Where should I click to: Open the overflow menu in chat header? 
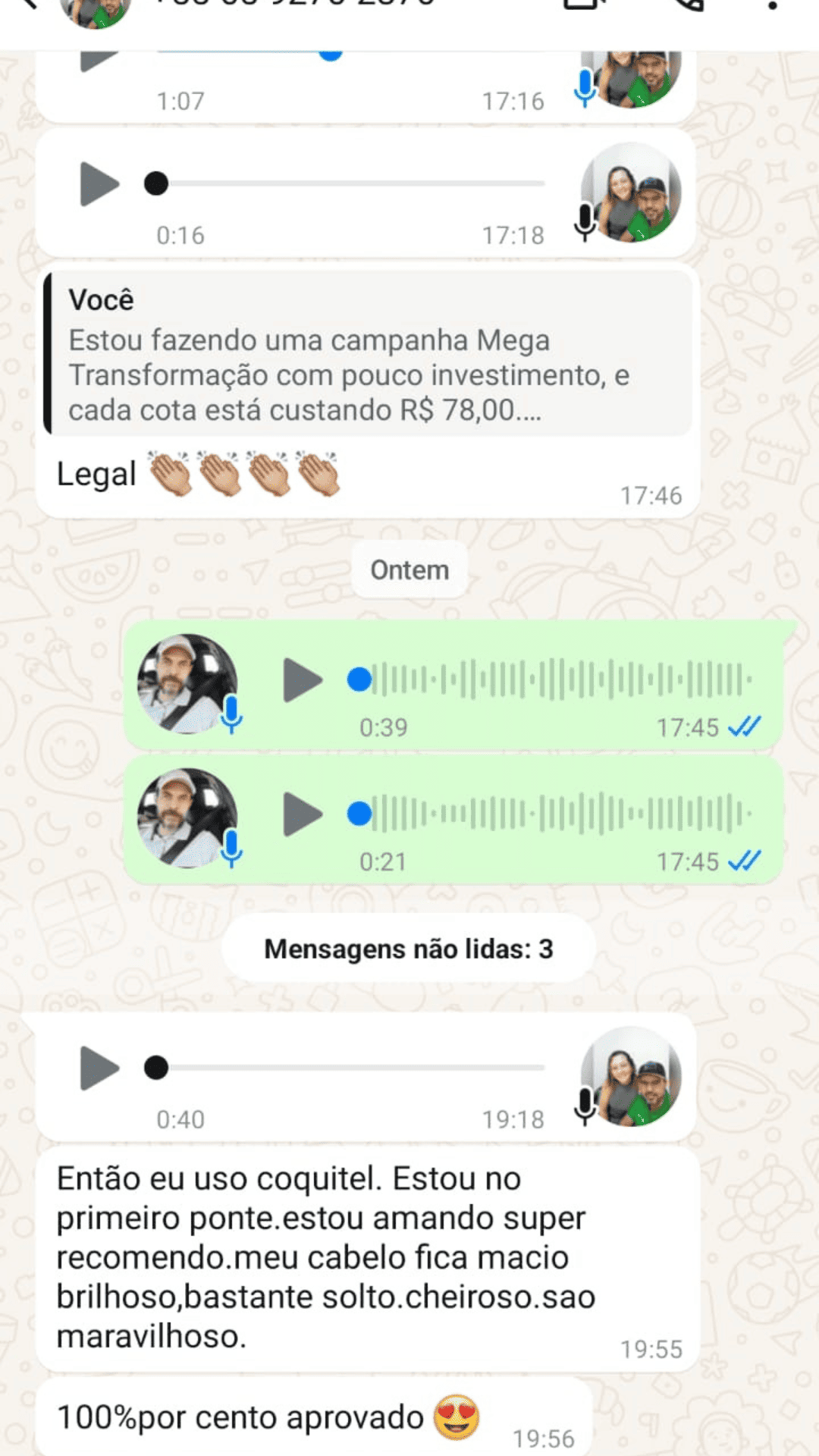(x=772, y=5)
